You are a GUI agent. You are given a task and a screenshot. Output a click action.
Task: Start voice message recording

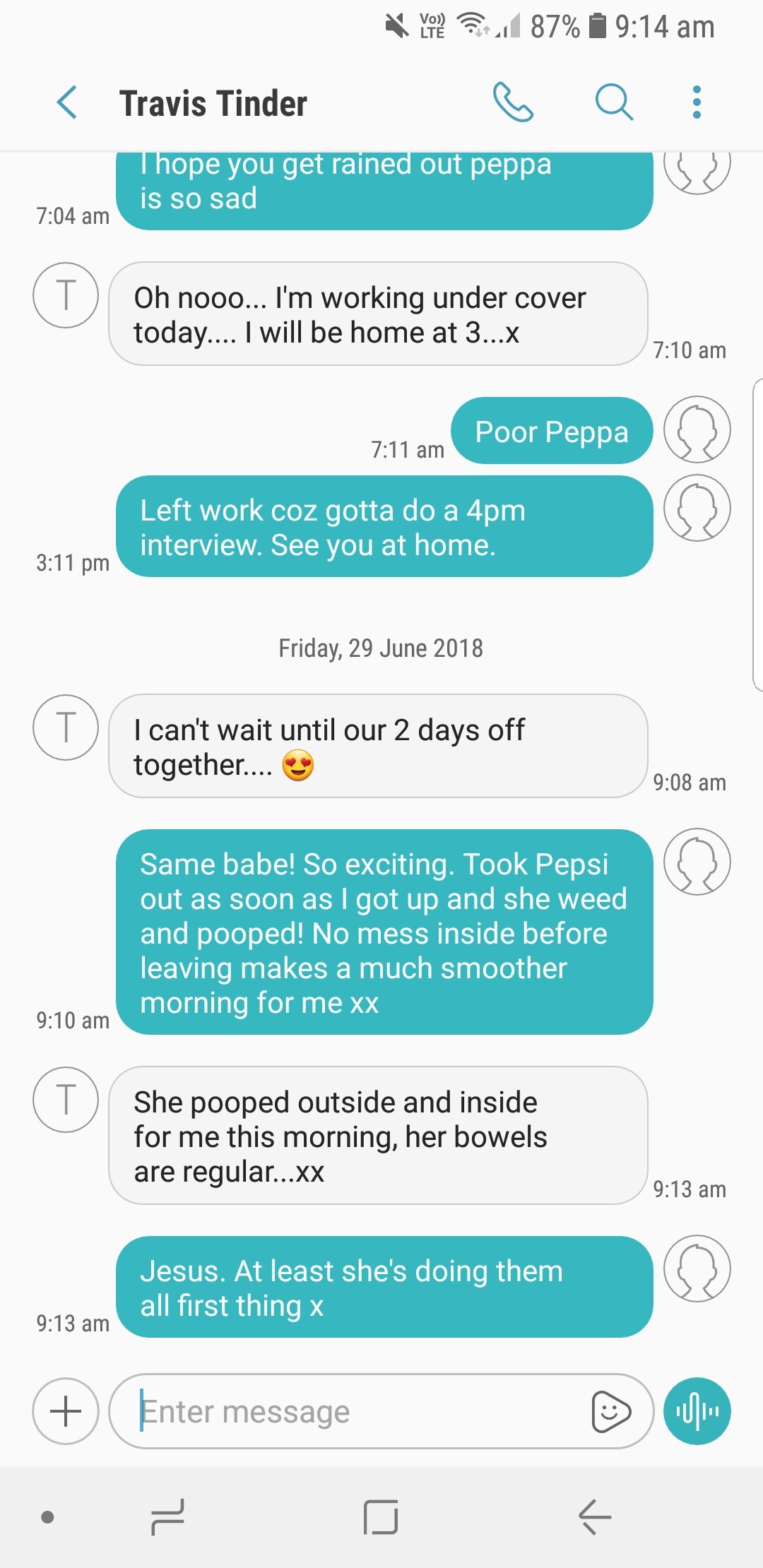tap(697, 1410)
